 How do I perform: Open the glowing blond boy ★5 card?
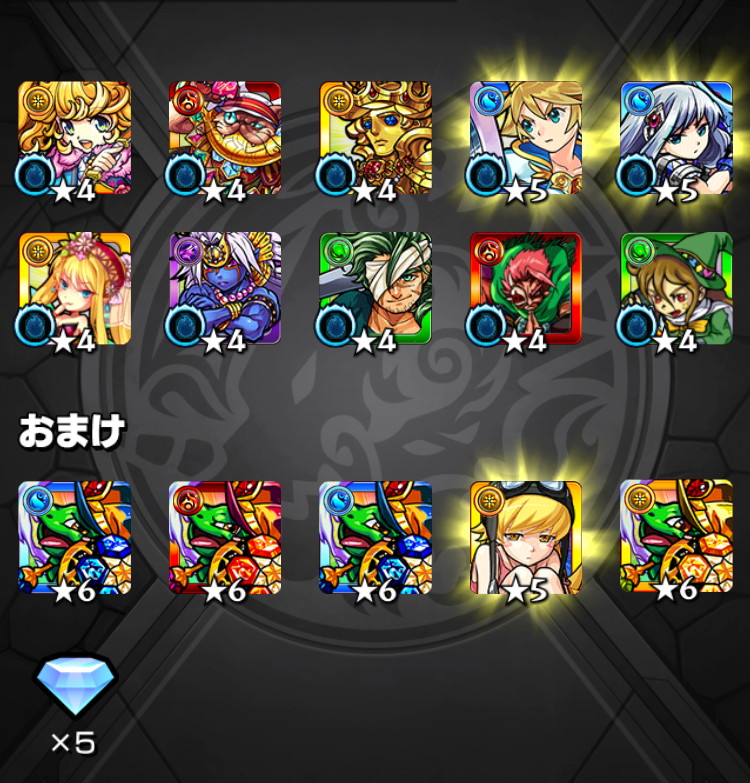coord(525,138)
